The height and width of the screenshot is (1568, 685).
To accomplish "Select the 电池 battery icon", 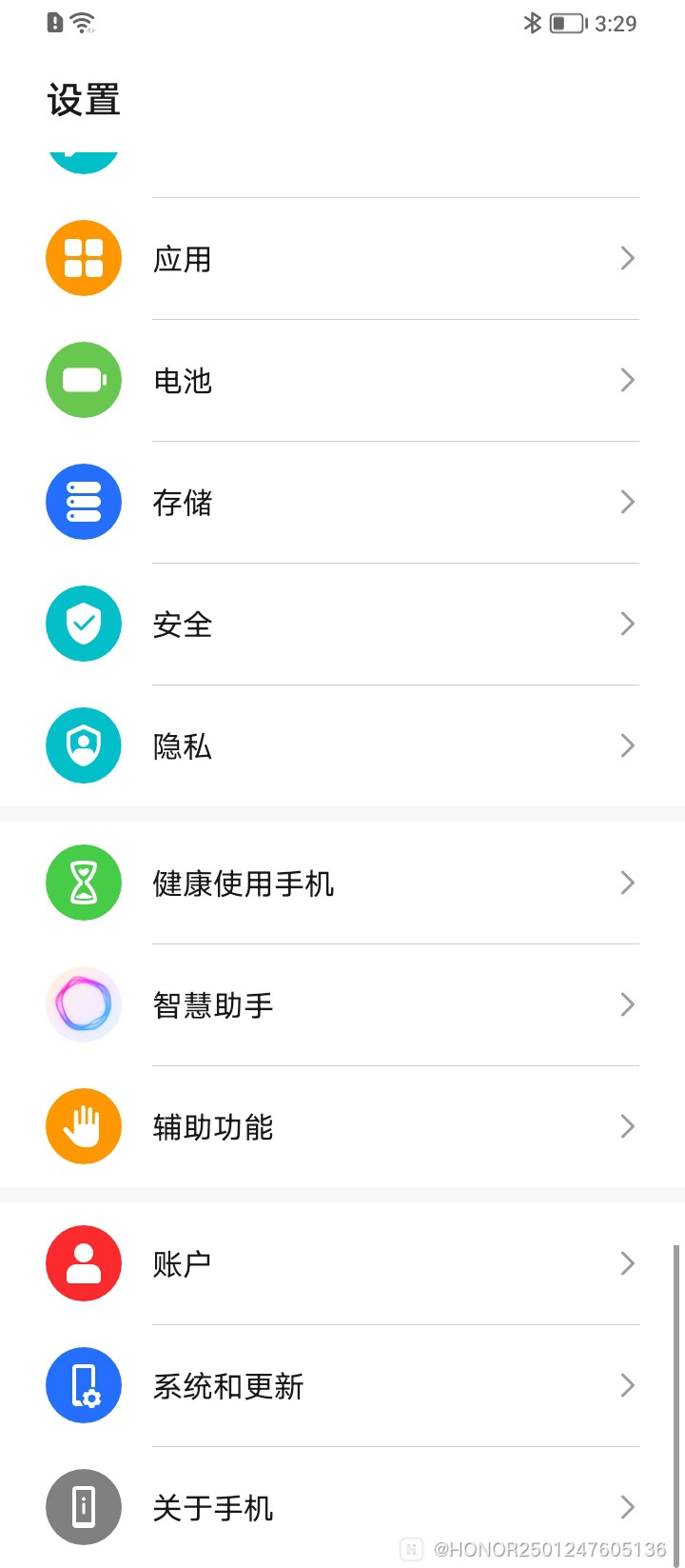I will 83,380.
